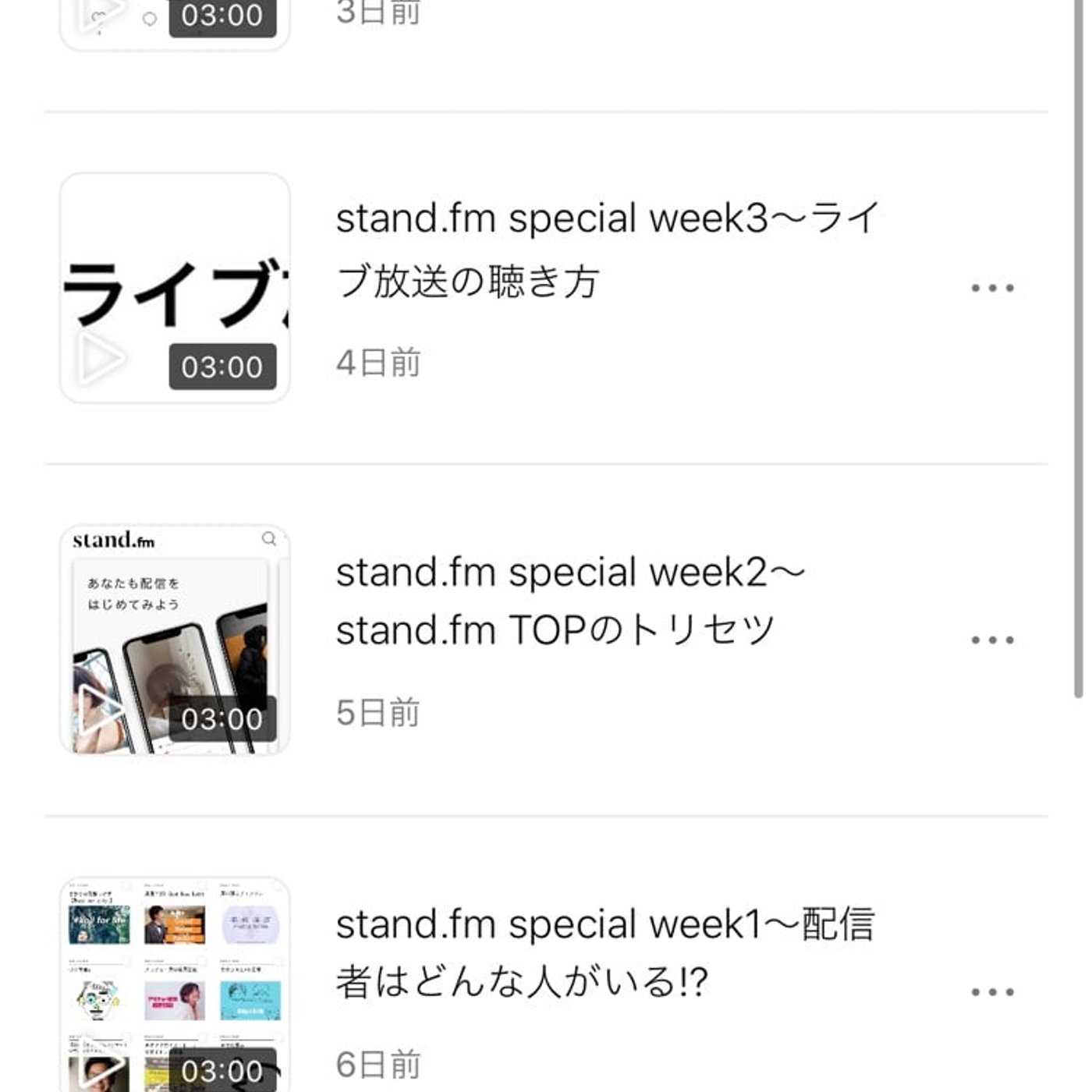Open more options for special week1 episode
The width and height of the screenshot is (1092, 1092).
pos(992,992)
